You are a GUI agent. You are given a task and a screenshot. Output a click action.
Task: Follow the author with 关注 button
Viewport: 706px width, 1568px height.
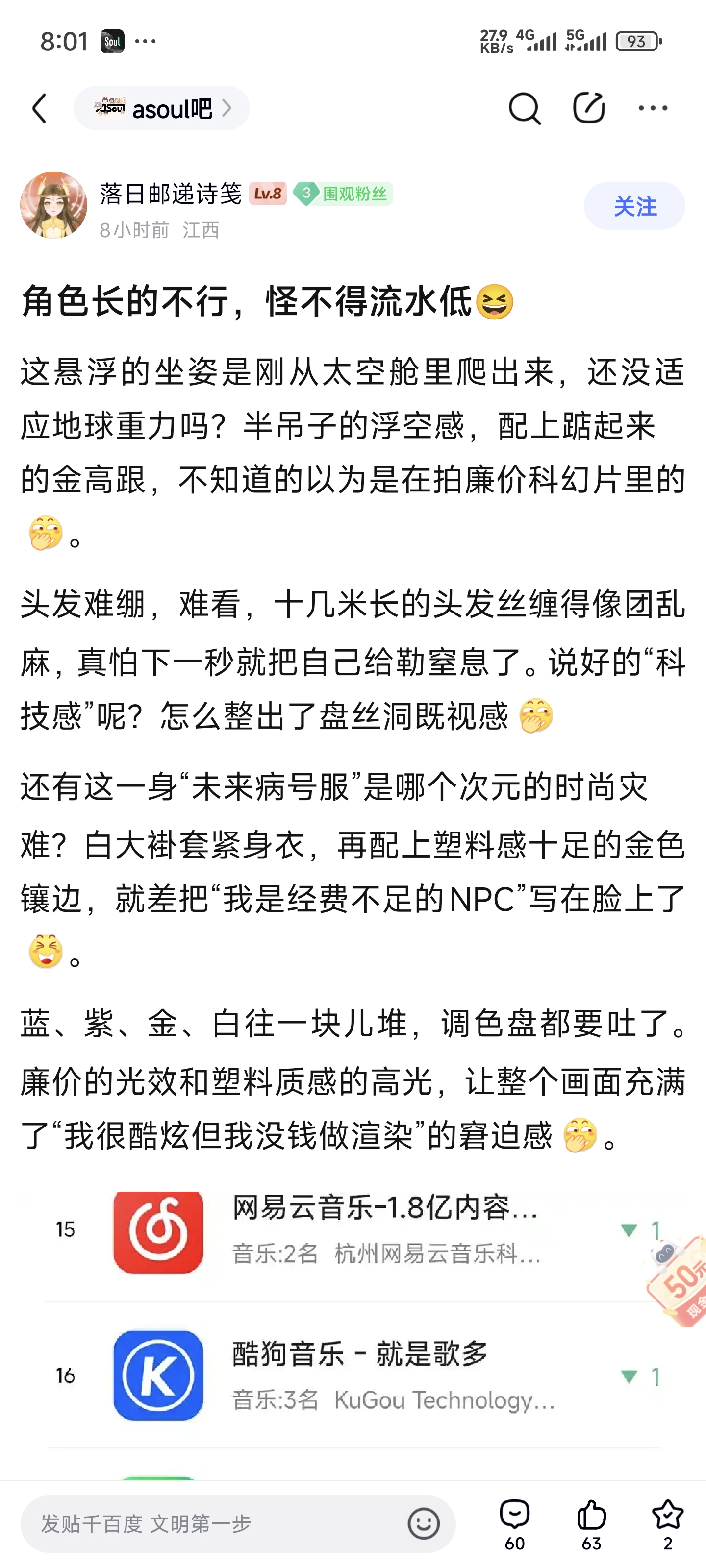point(634,206)
